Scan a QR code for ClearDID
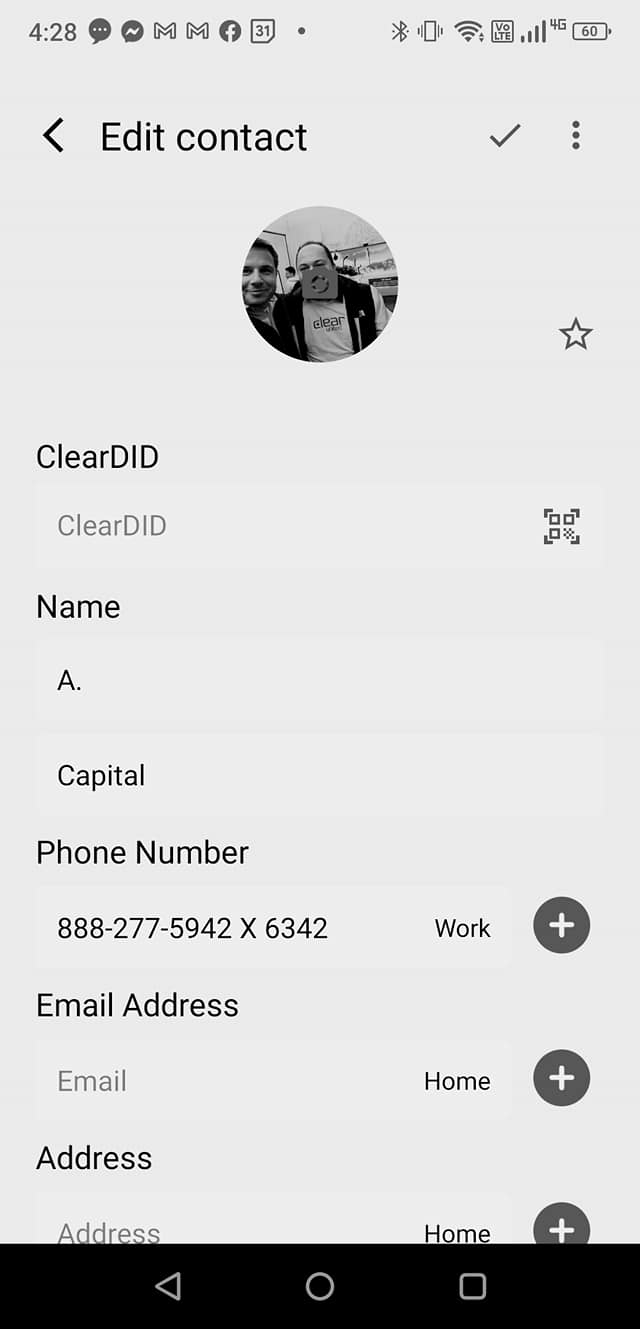The height and width of the screenshot is (1329, 640). pos(561,526)
